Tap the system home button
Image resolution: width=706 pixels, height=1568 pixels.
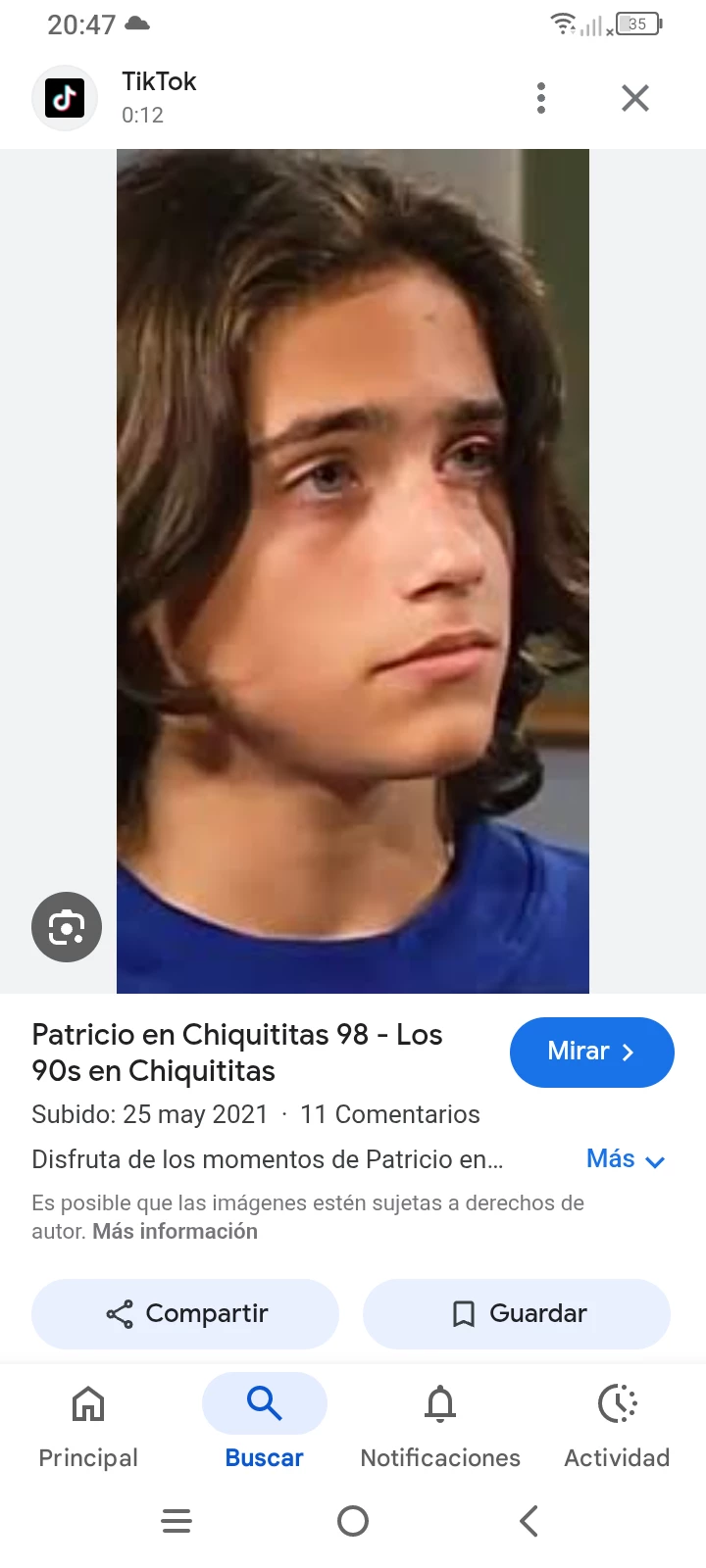[x=353, y=1521]
